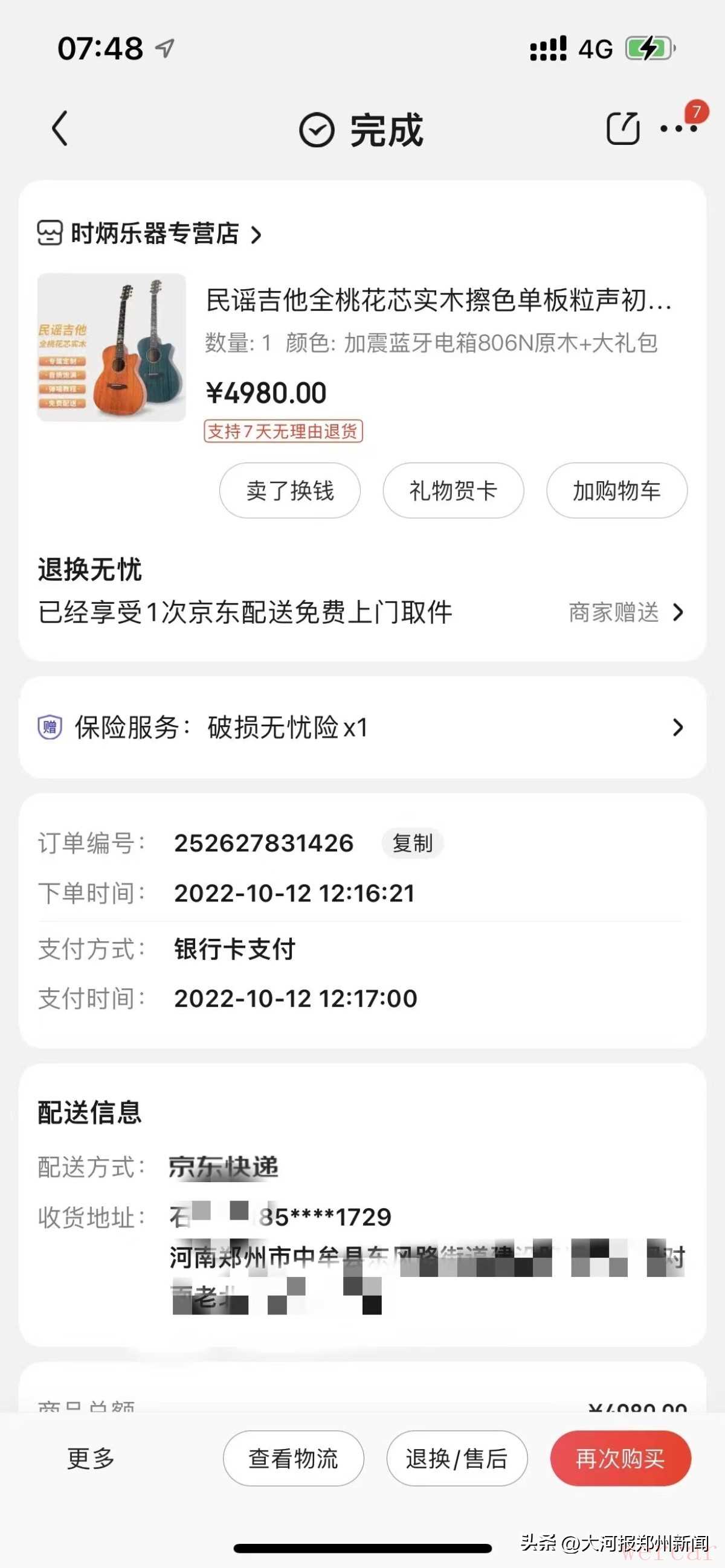Add the guitar via 加购物车
Viewport: 725px width, 1568px height.
click(617, 491)
